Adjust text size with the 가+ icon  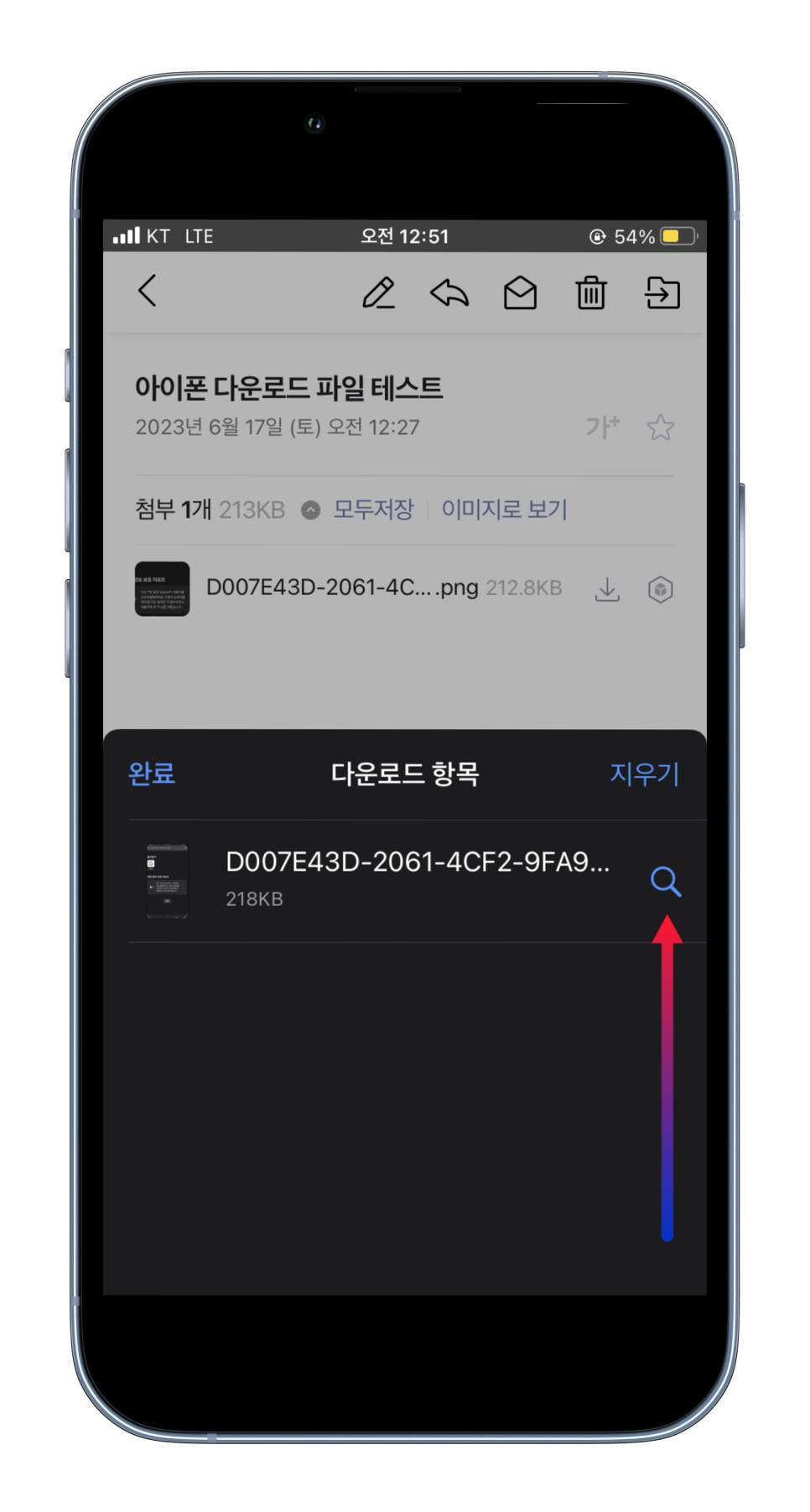[x=603, y=427]
